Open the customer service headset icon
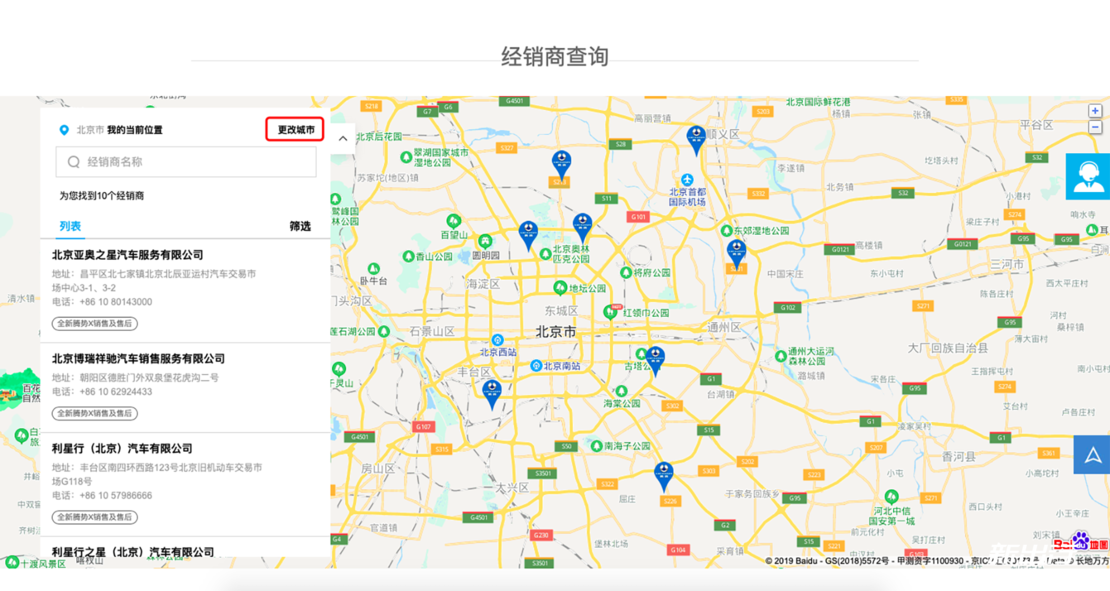1110x591 pixels. [1087, 176]
